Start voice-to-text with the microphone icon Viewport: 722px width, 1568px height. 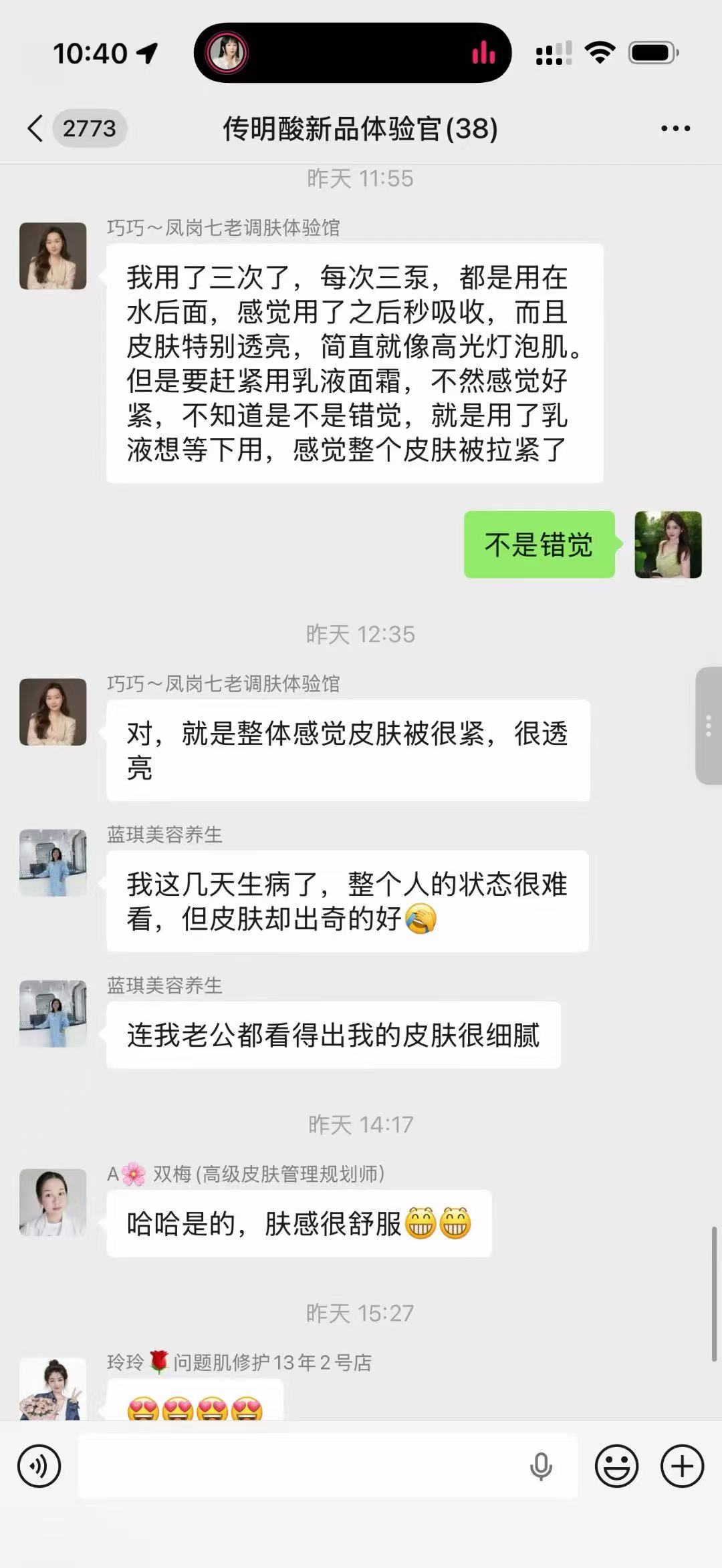click(x=541, y=1466)
